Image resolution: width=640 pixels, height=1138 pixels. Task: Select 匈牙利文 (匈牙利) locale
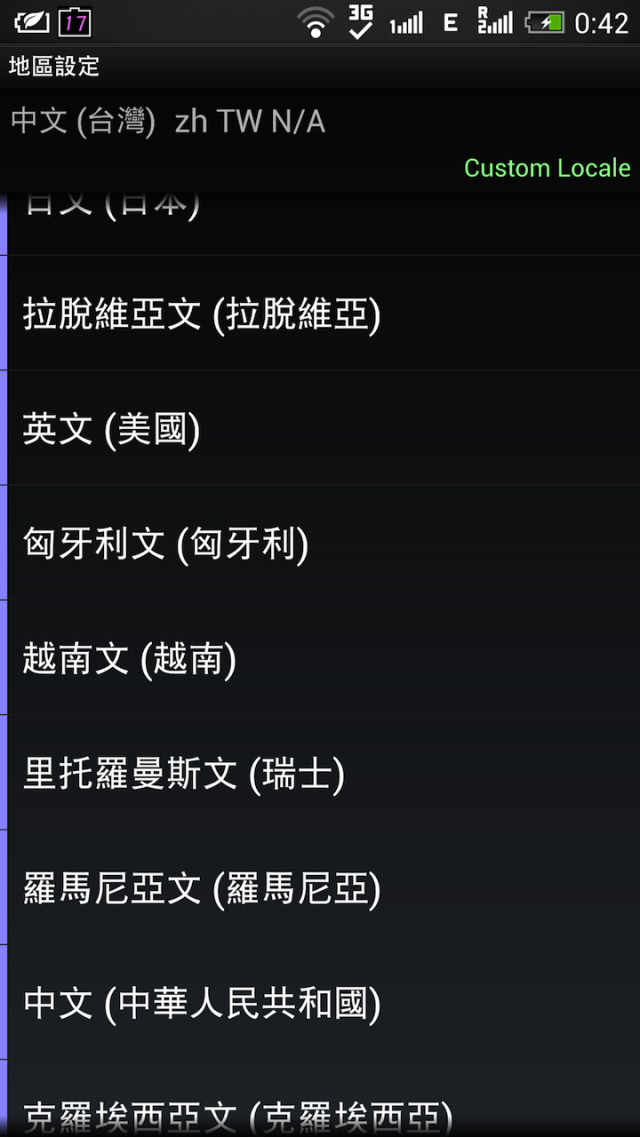(324, 543)
